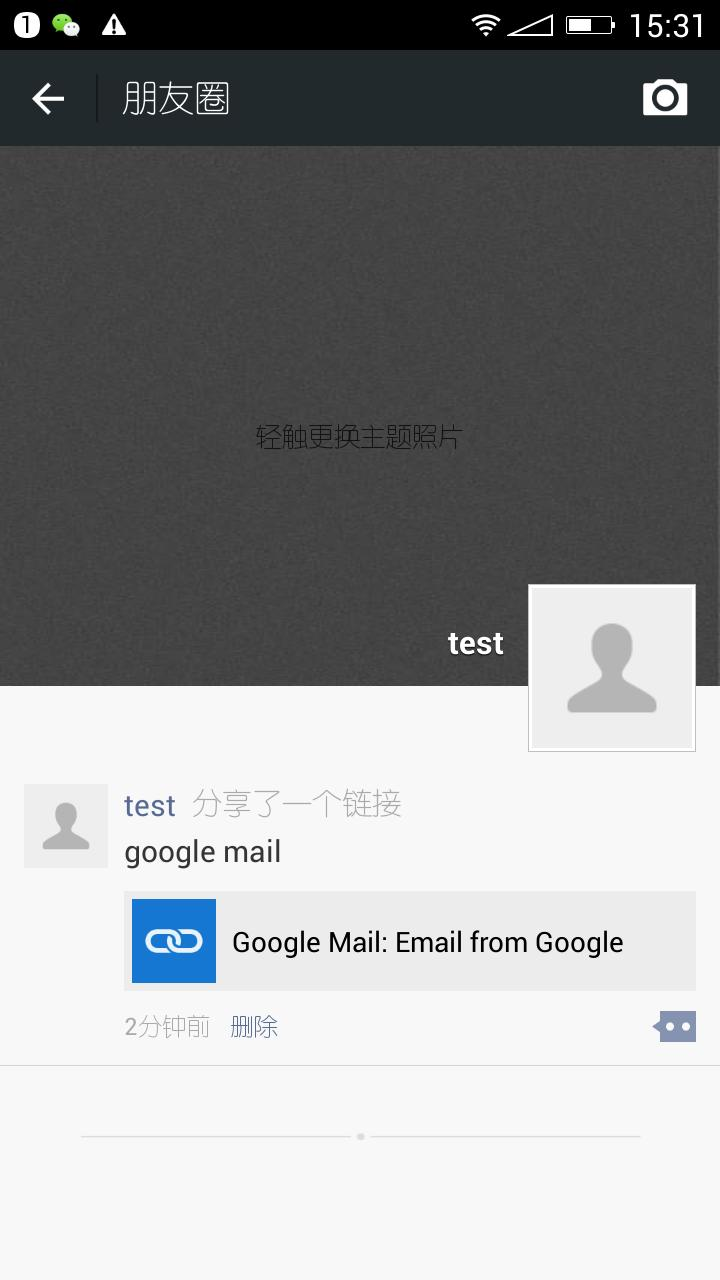720x1280 pixels.
Task: Tap the cover photo to change theme picture
Action: [x=360, y=435]
